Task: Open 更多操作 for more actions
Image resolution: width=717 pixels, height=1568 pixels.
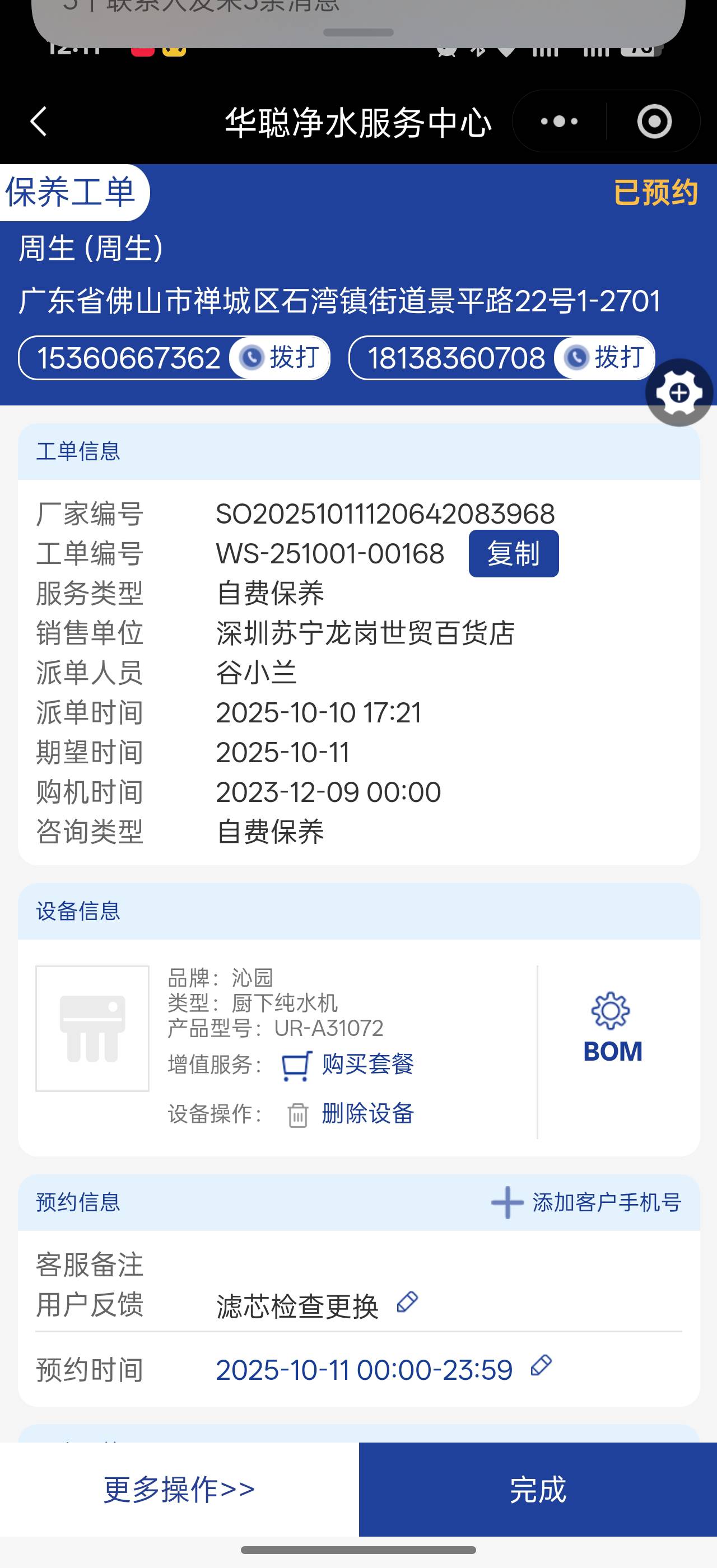Action: [x=179, y=1490]
